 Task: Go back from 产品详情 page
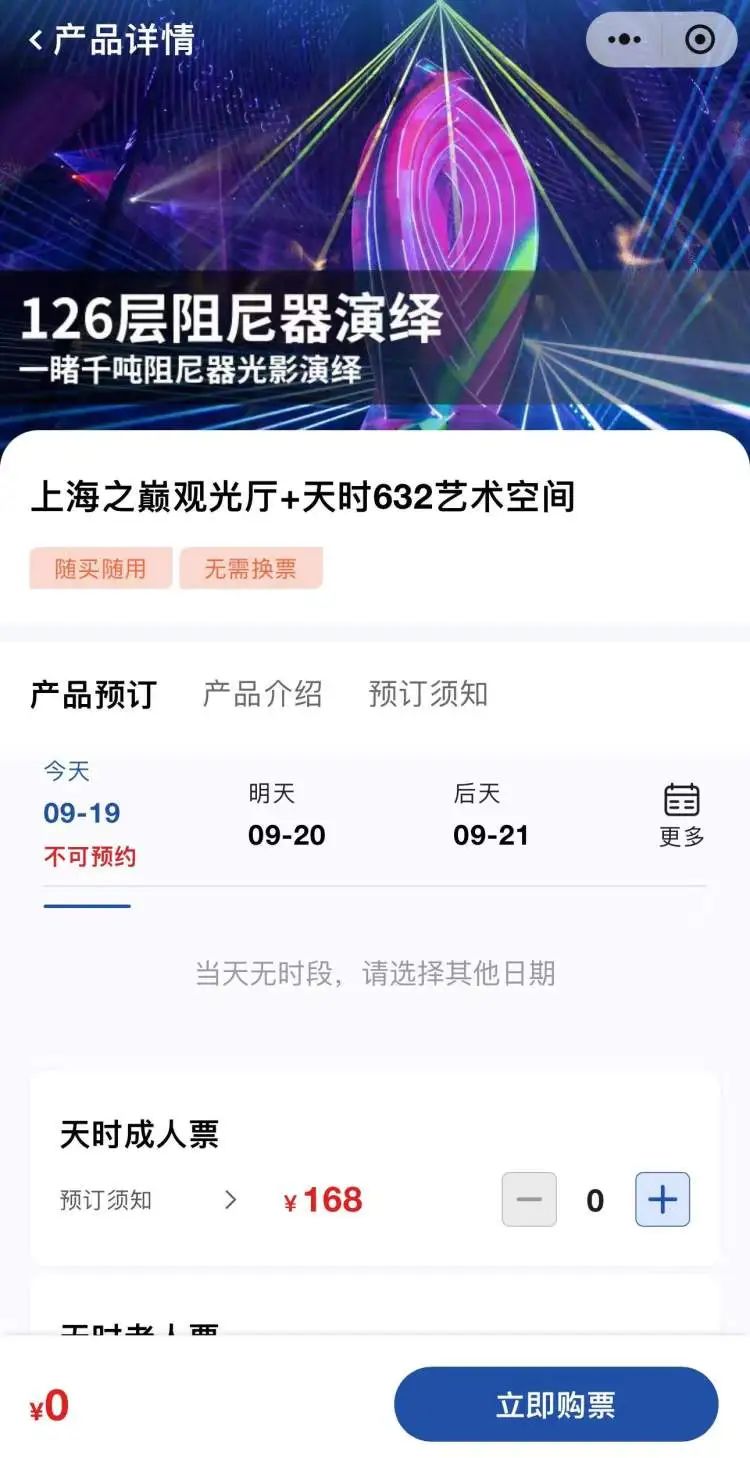click(x=38, y=41)
